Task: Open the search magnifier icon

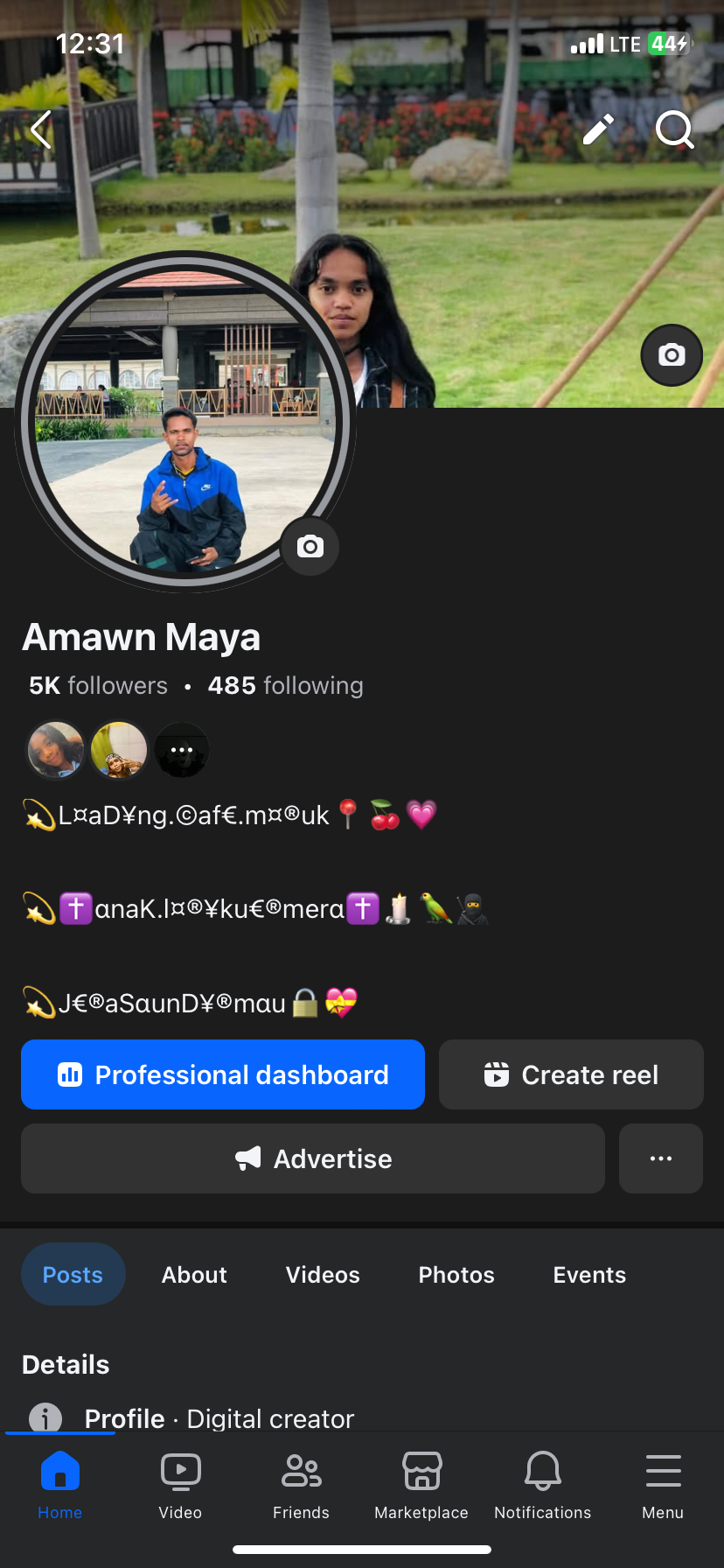Action: pos(674,129)
